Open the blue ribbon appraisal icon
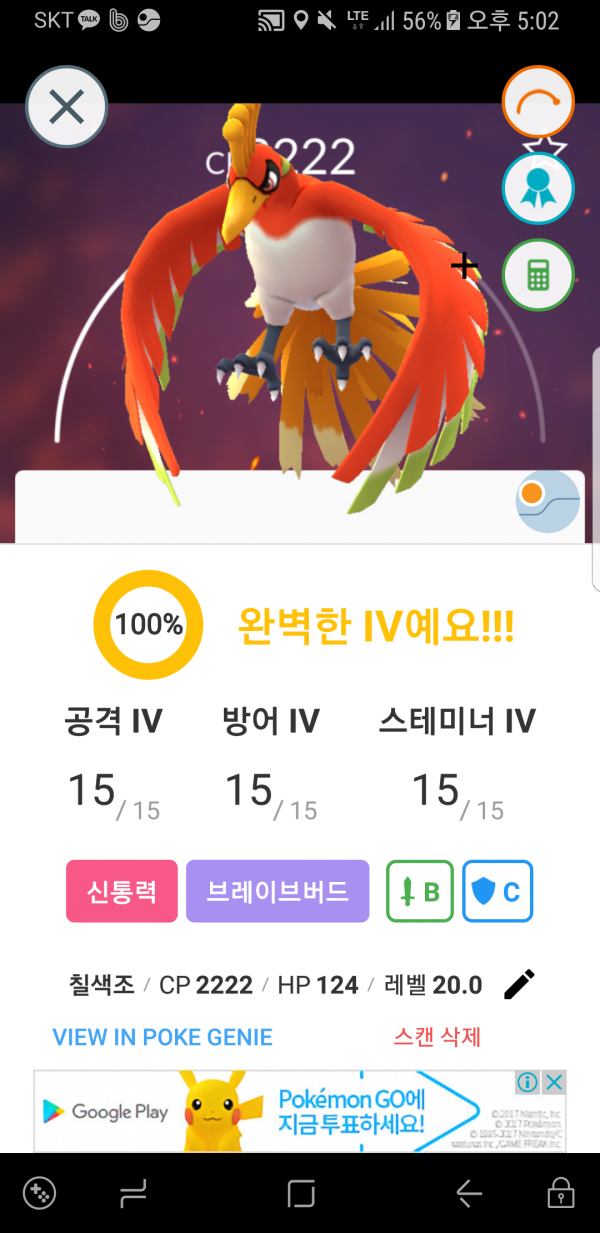This screenshot has width=600, height=1233. pos(538,188)
